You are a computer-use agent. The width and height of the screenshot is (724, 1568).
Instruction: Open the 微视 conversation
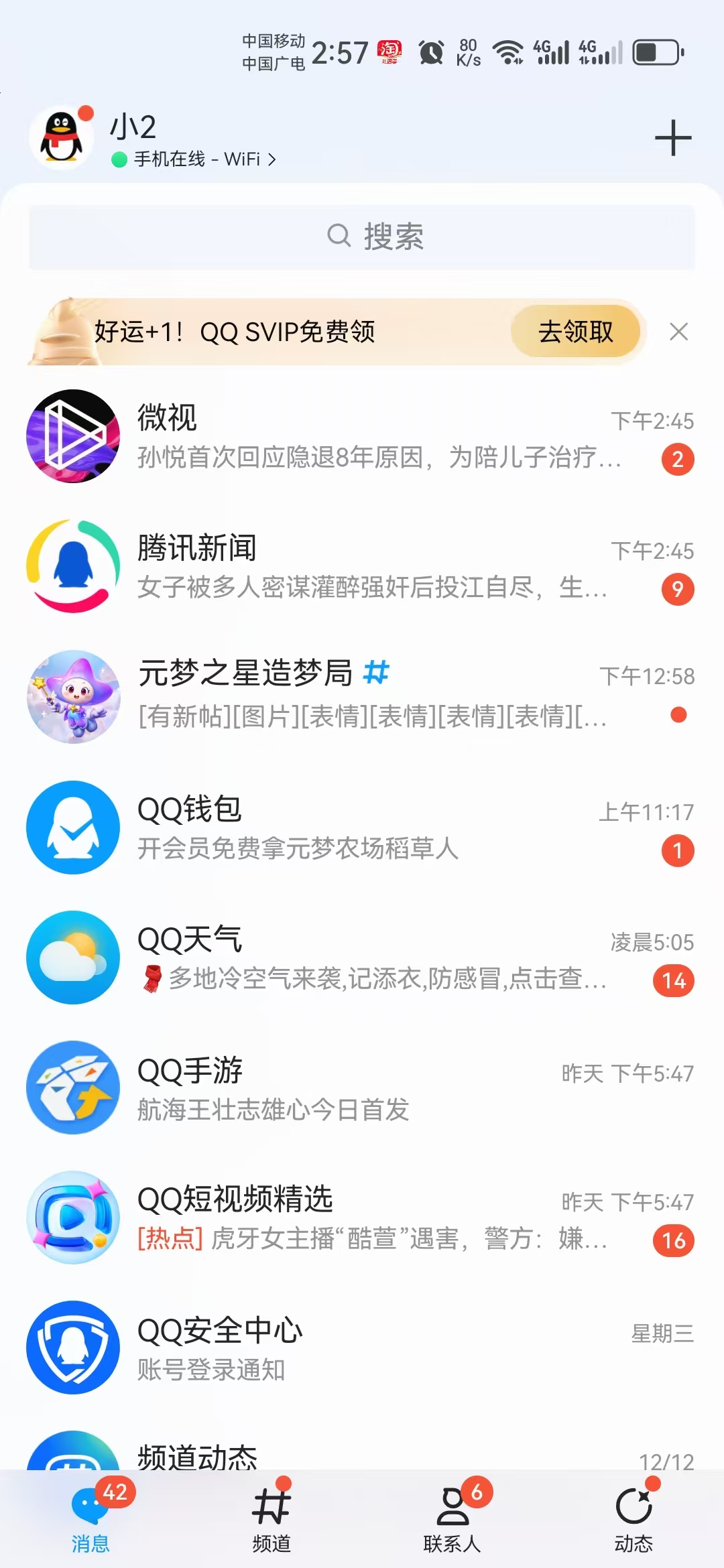tap(362, 437)
